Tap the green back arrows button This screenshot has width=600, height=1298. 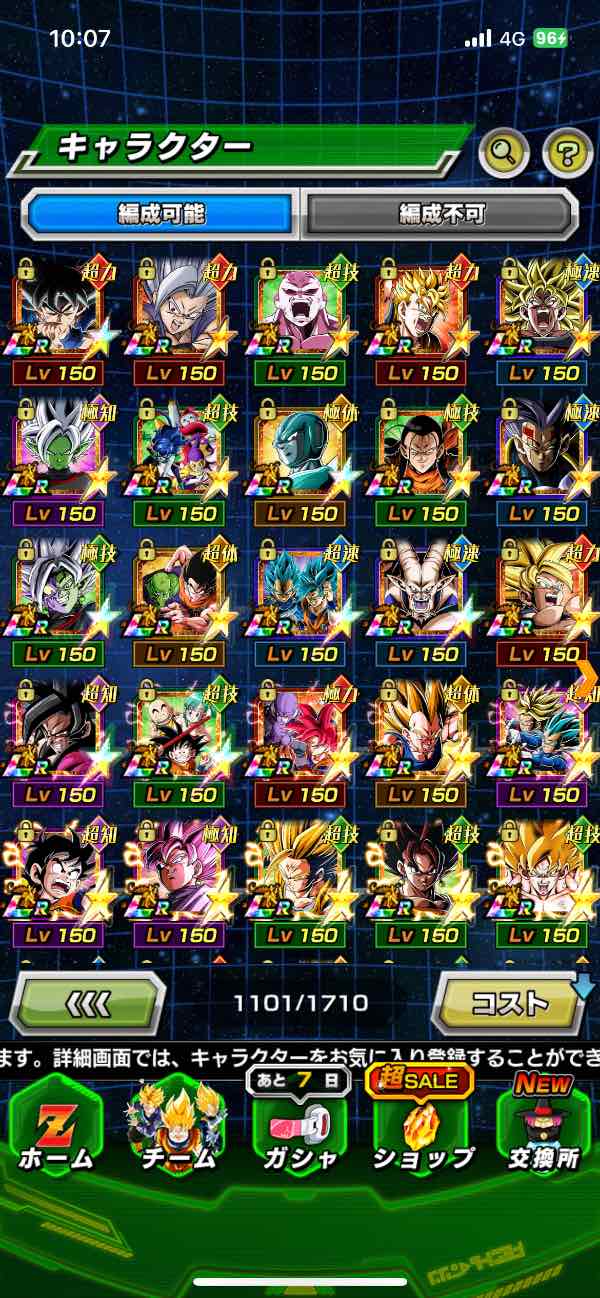click(x=87, y=1002)
